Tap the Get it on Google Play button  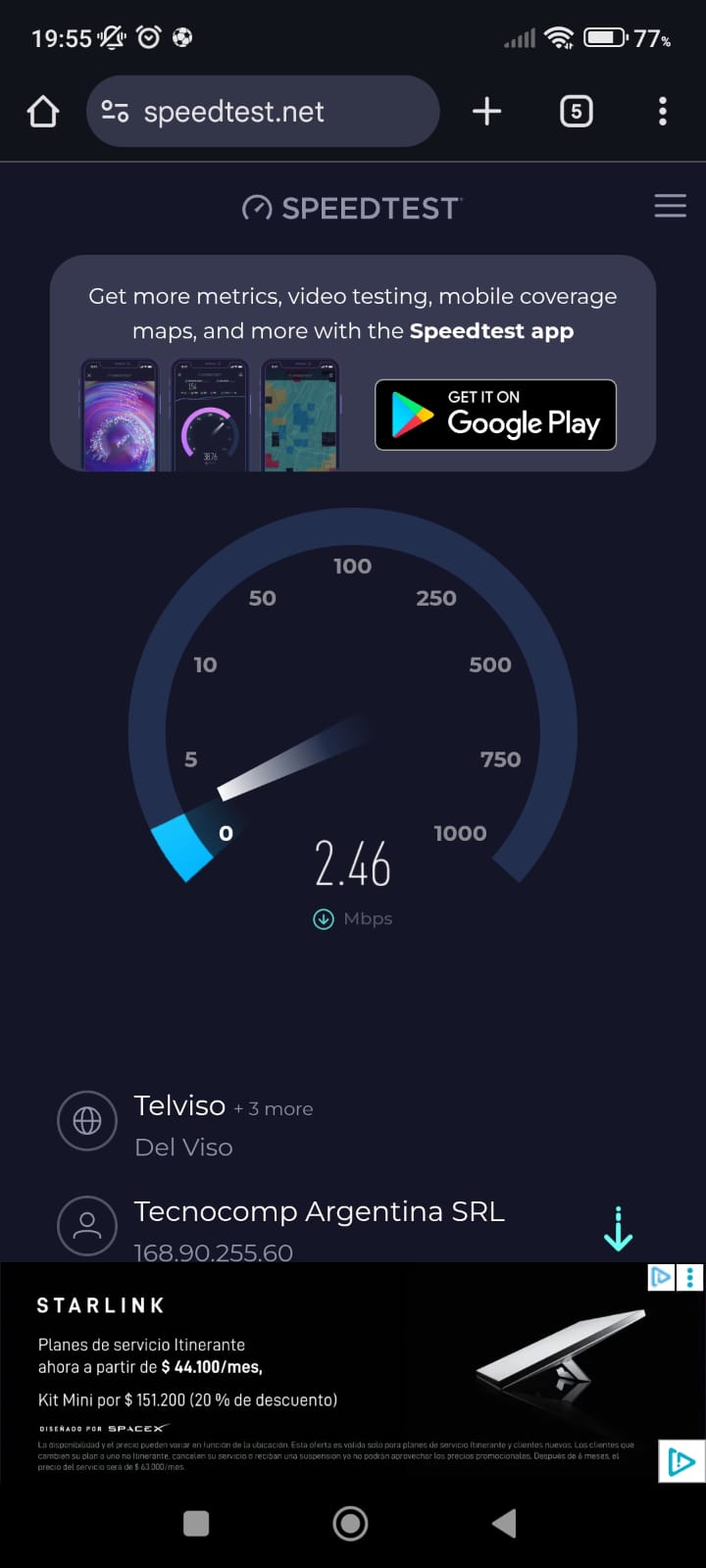tap(495, 415)
